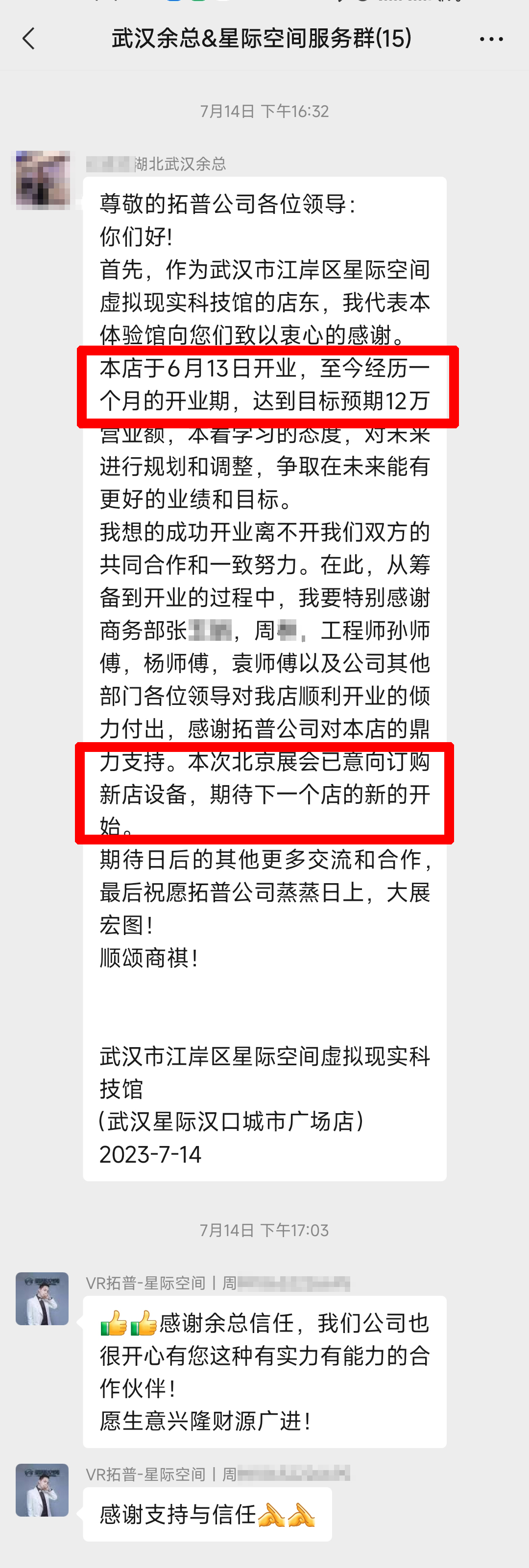Tap avatar beside the 感谢余总信任 message
Viewport: 529px width, 1568px height.
[x=42, y=1298]
